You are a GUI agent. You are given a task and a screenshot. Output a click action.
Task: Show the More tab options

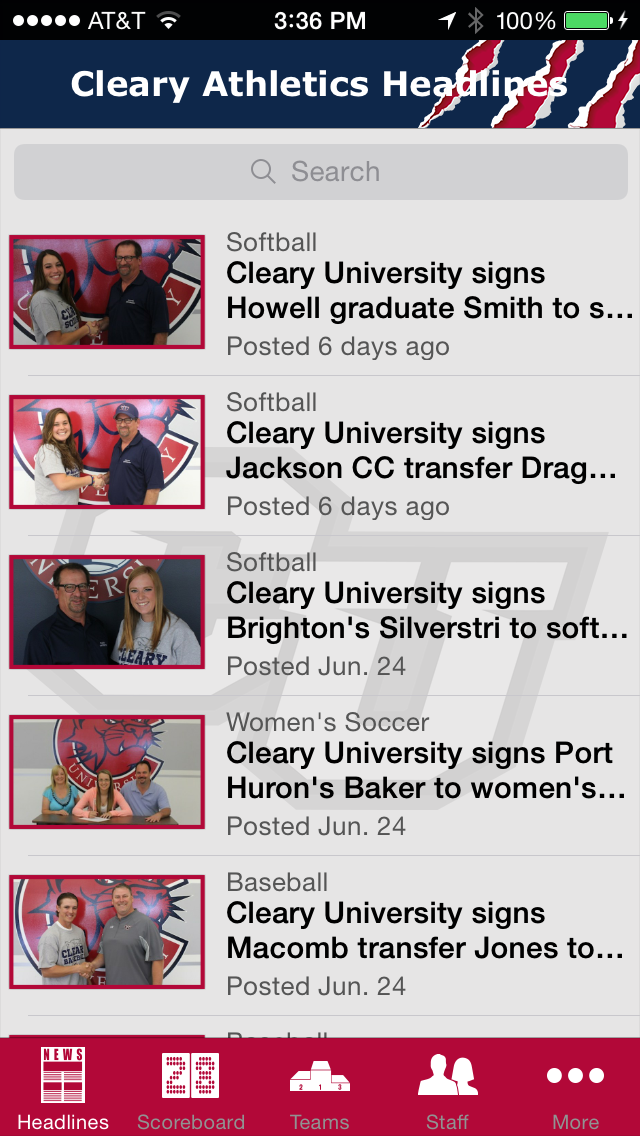pos(575,1088)
